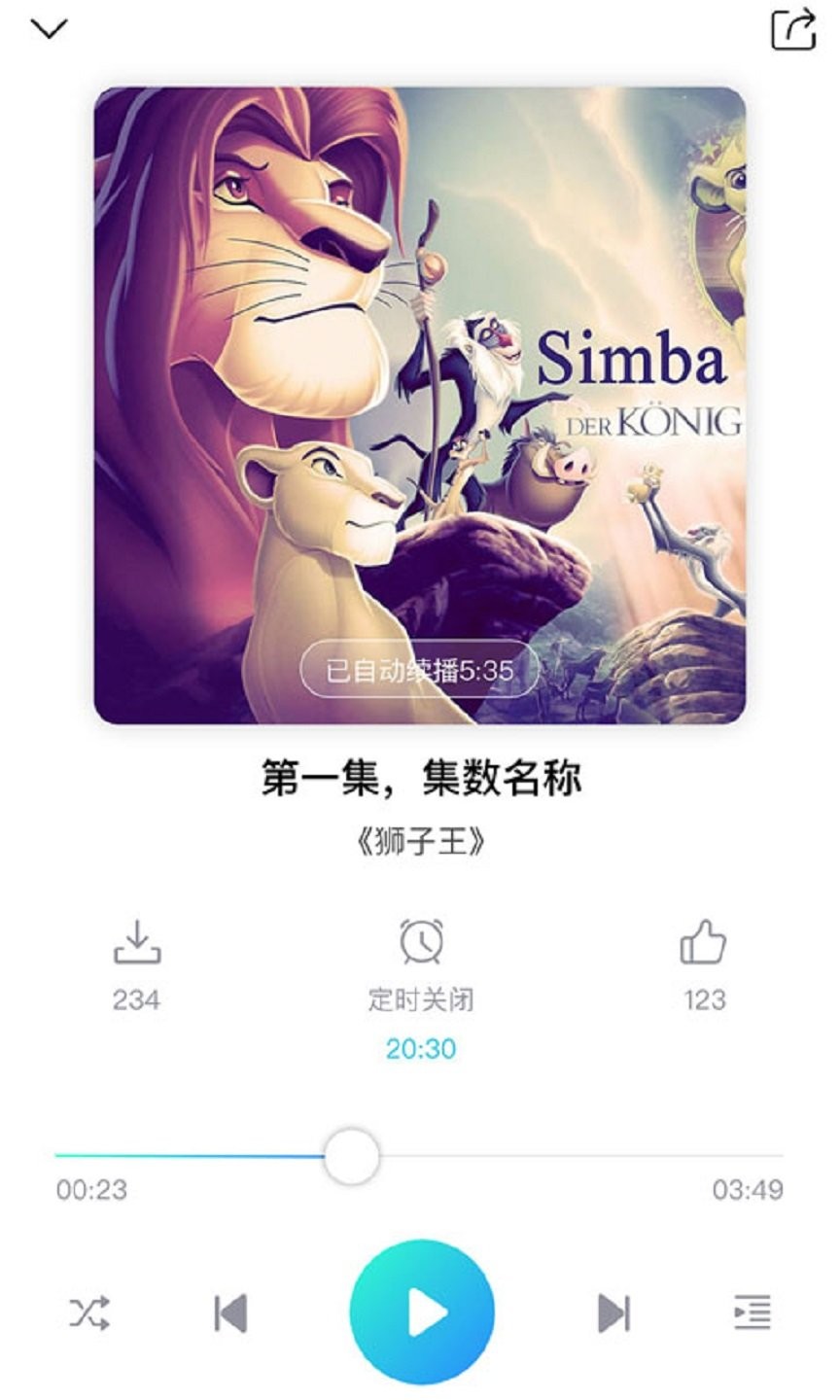Start playback with the play button
Viewport: 840px width, 1400px height.
(422, 1312)
